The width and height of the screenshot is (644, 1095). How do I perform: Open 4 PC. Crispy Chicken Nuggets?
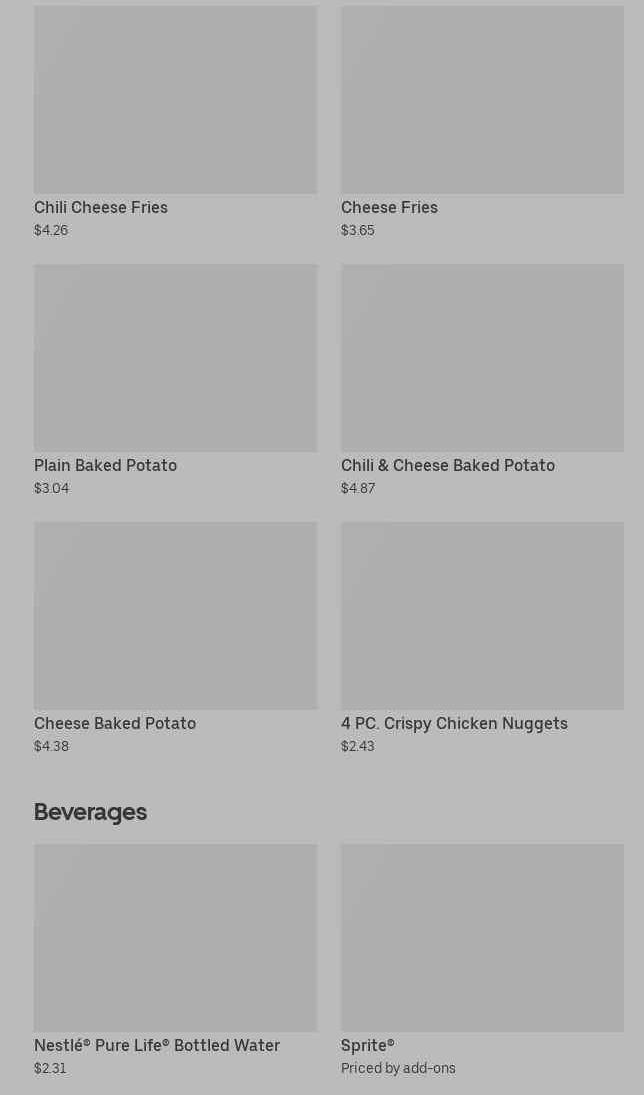pos(482,638)
